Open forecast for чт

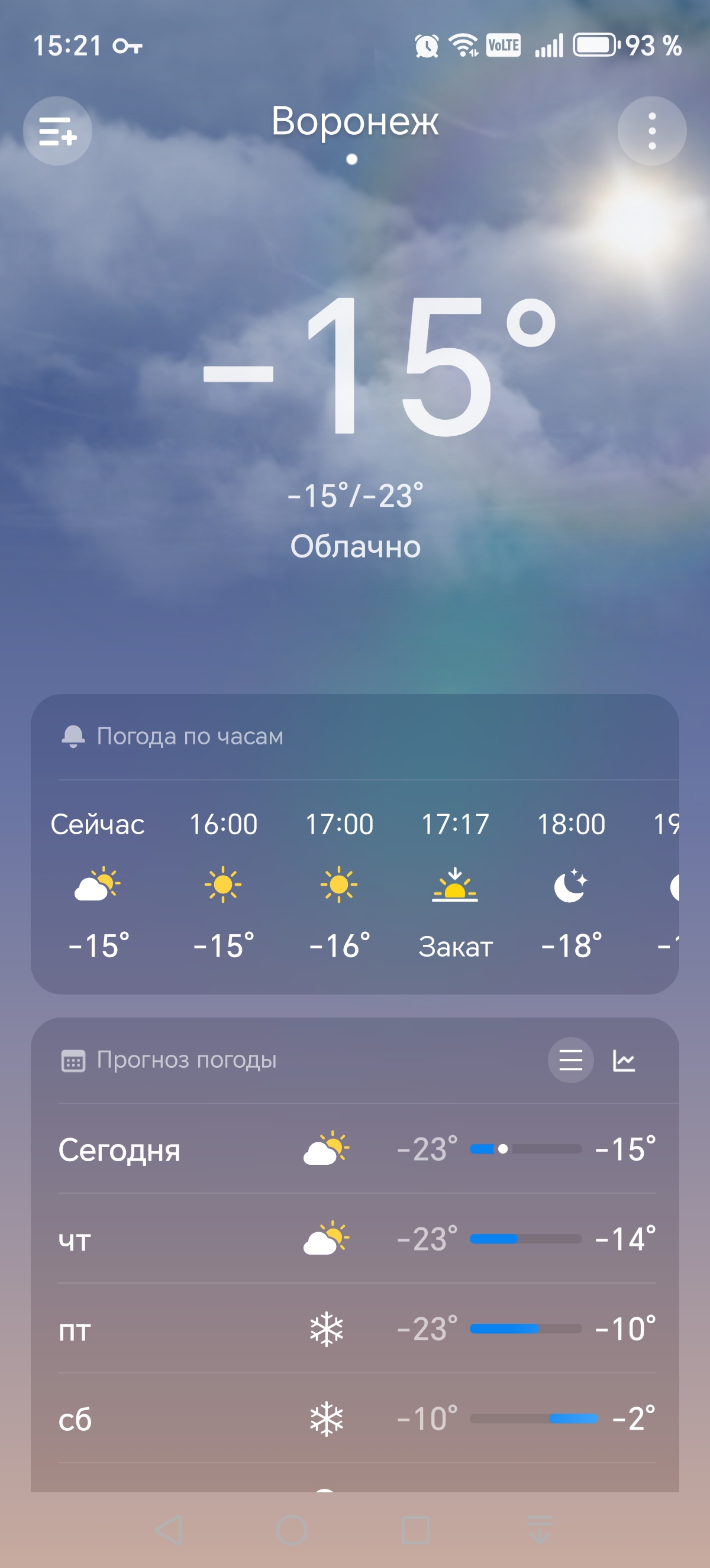pyautogui.click(x=356, y=1239)
